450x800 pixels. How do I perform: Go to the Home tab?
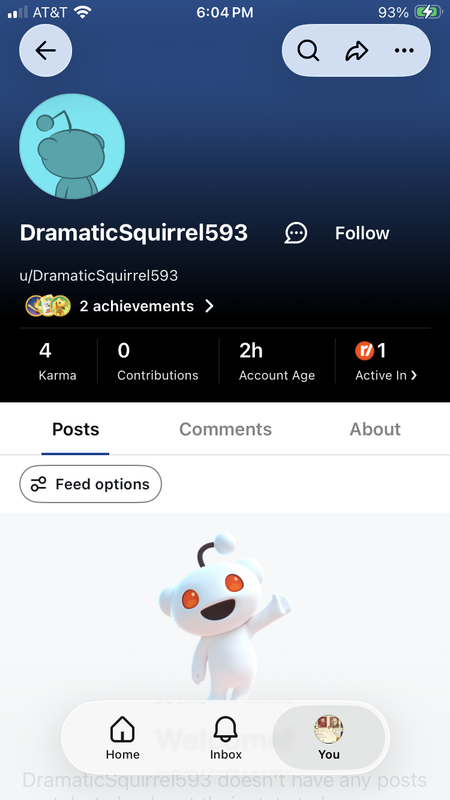coord(122,737)
